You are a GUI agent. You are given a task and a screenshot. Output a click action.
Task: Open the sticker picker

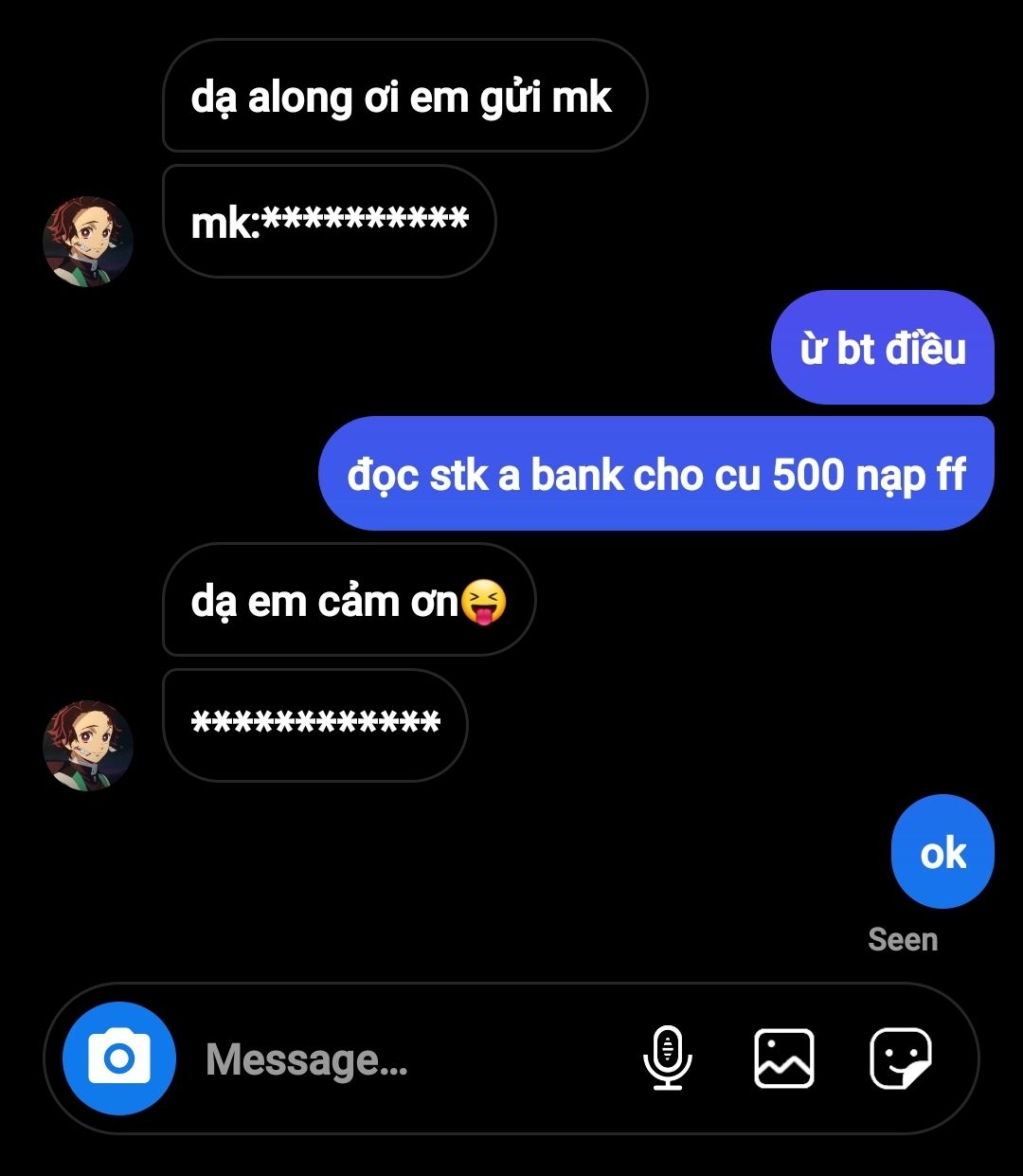[900, 1058]
